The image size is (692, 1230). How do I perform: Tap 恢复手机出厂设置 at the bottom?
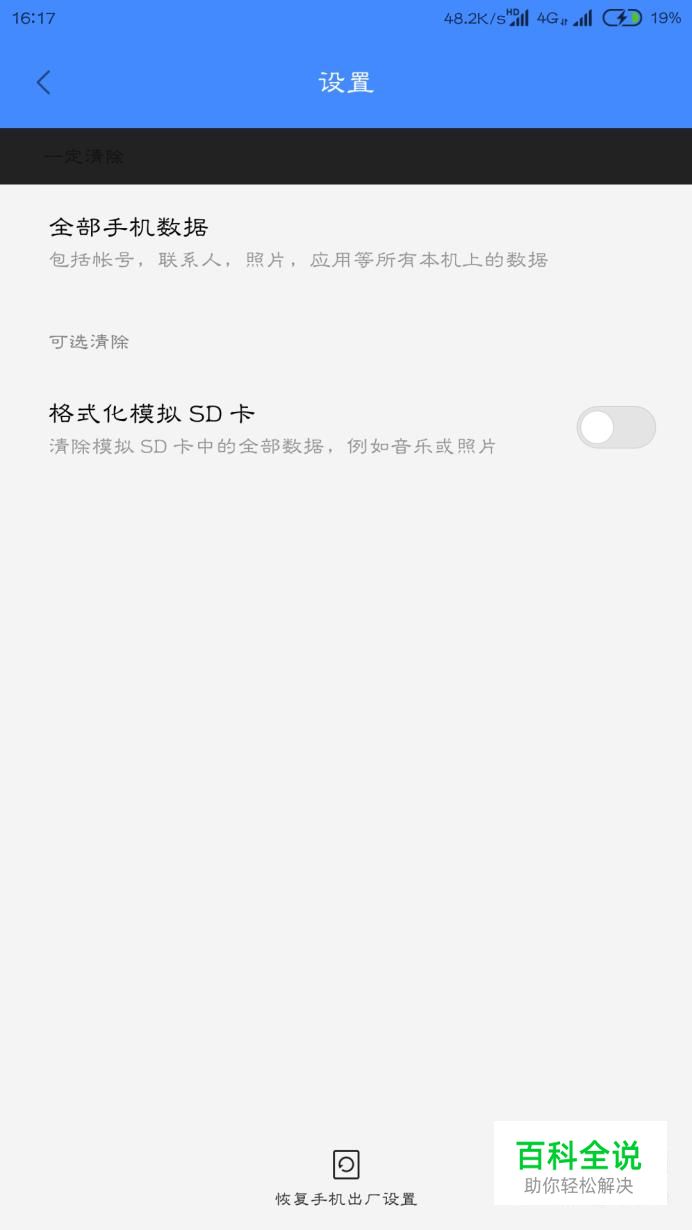pyautogui.click(x=346, y=1178)
